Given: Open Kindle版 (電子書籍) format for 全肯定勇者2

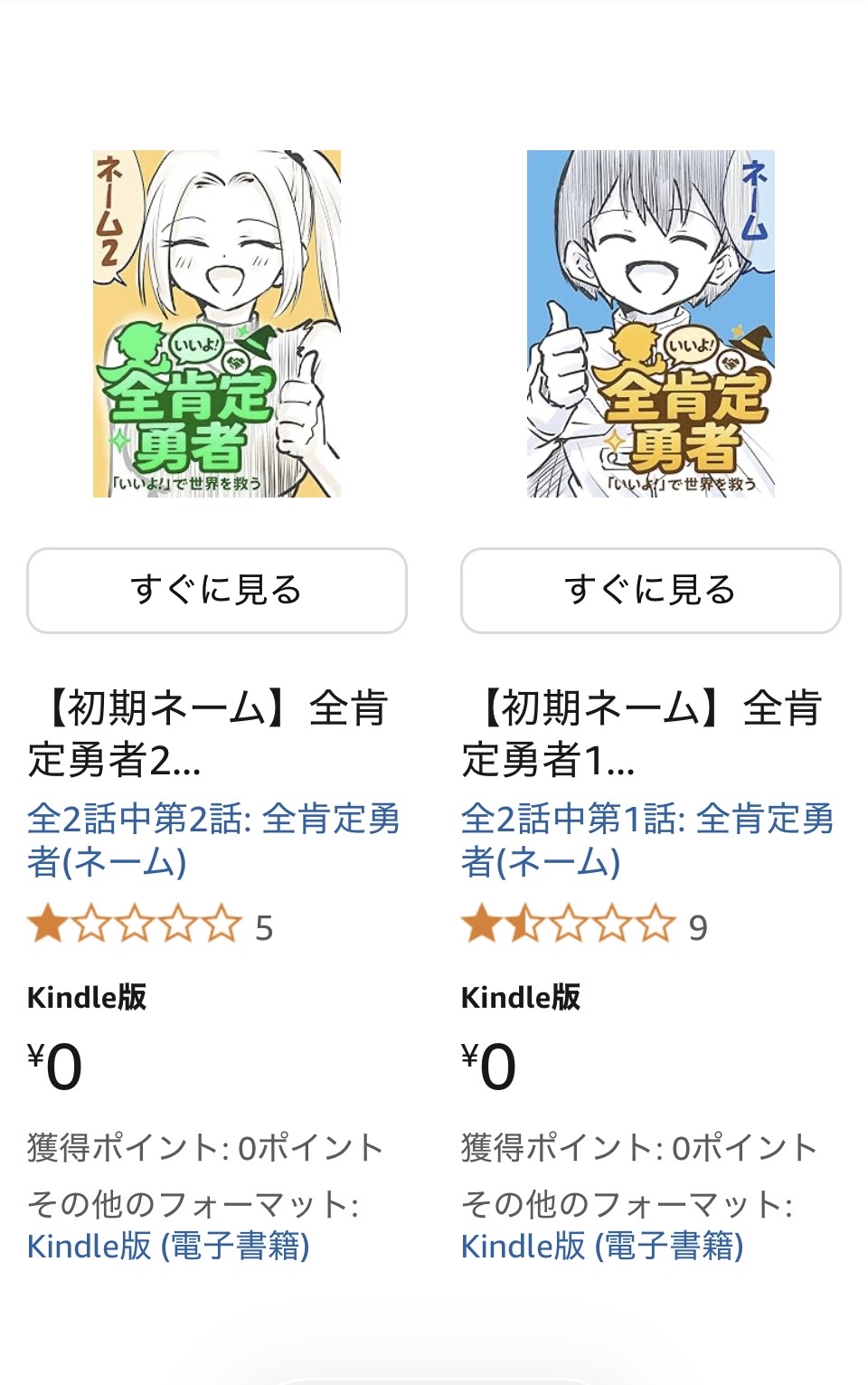Looking at the screenshot, I should click(x=169, y=1247).
